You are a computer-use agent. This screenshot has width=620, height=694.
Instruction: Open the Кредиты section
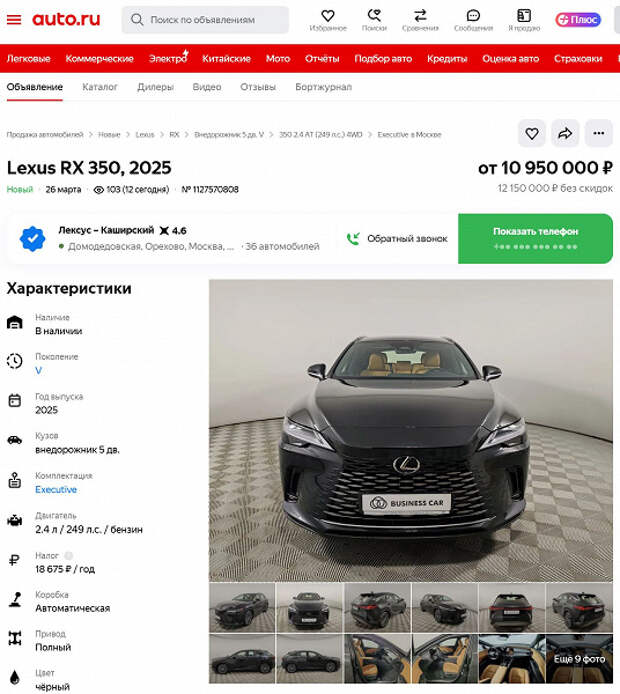point(447,59)
